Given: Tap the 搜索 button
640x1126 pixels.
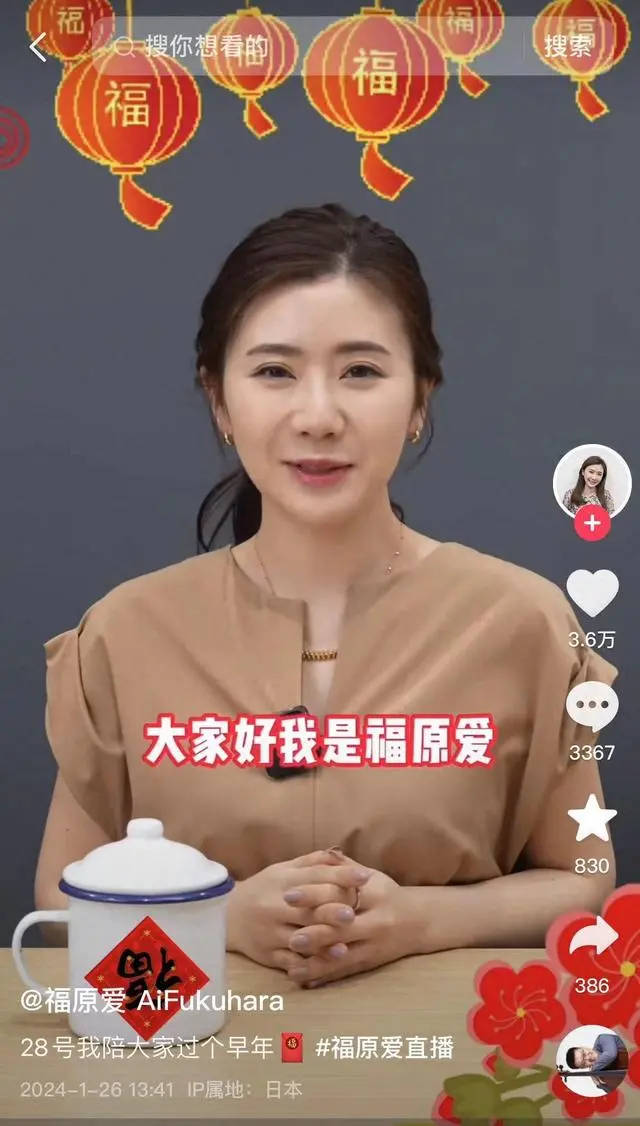Looking at the screenshot, I should point(569,46).
